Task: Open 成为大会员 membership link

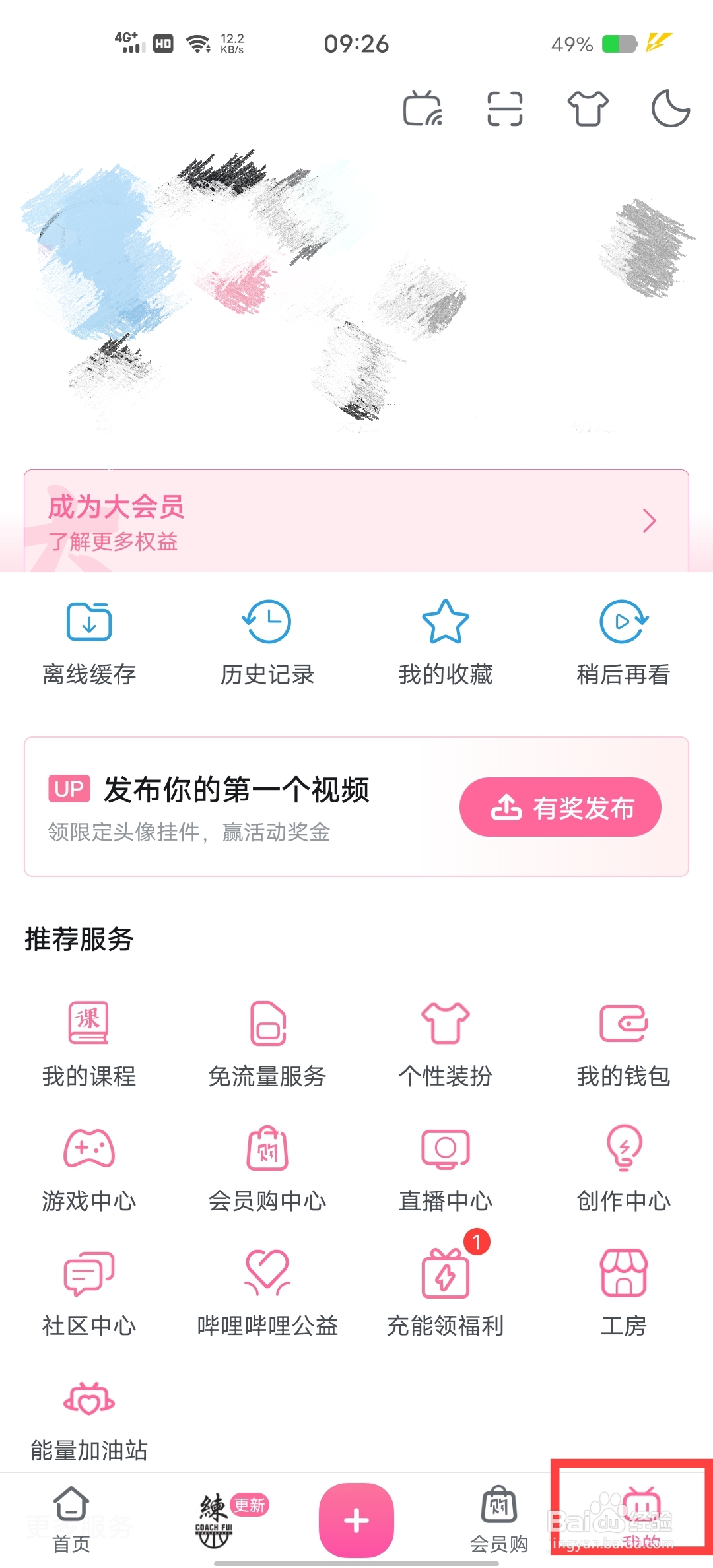Action: 264,521
